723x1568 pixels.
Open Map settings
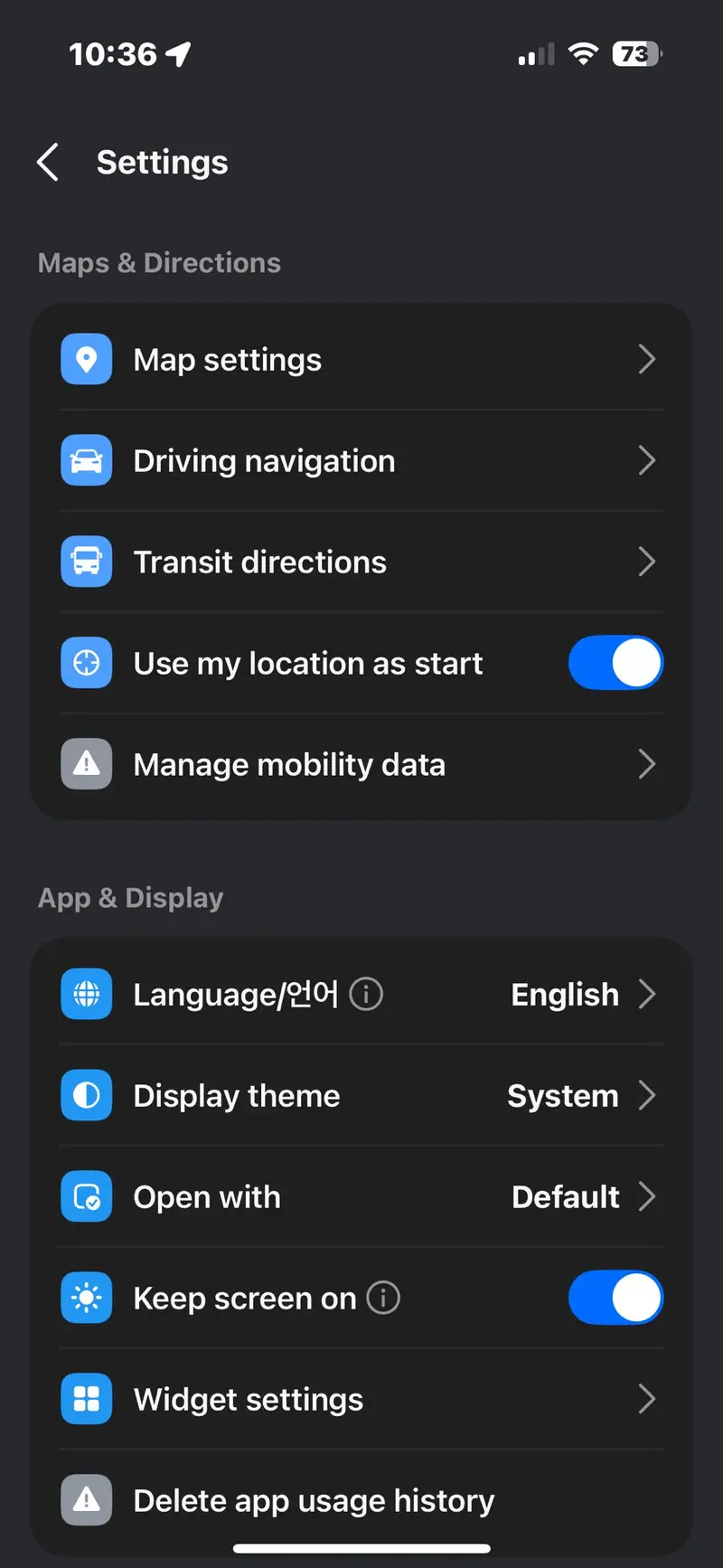pyautogui.click(x=361, y=360)
